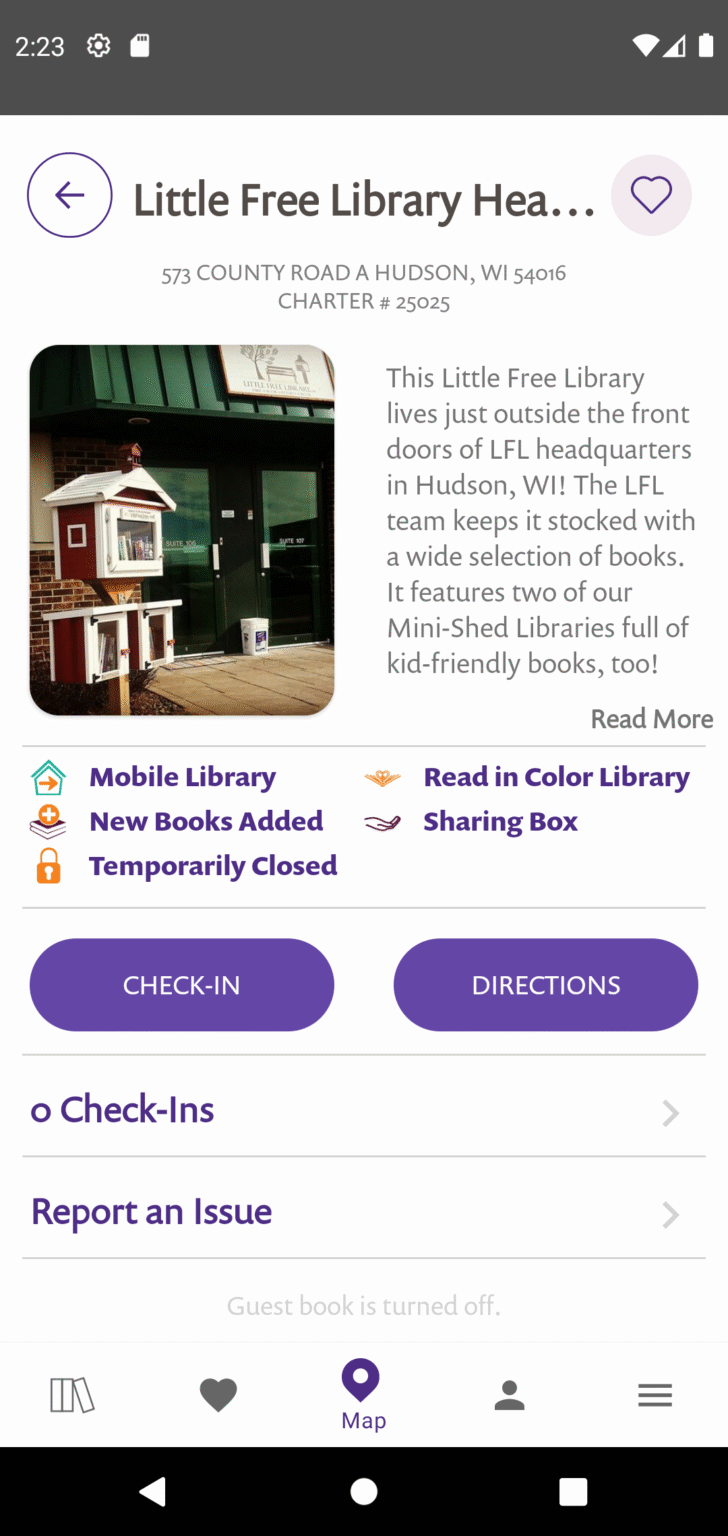Tap the back arrow to return

click(69, 195)
